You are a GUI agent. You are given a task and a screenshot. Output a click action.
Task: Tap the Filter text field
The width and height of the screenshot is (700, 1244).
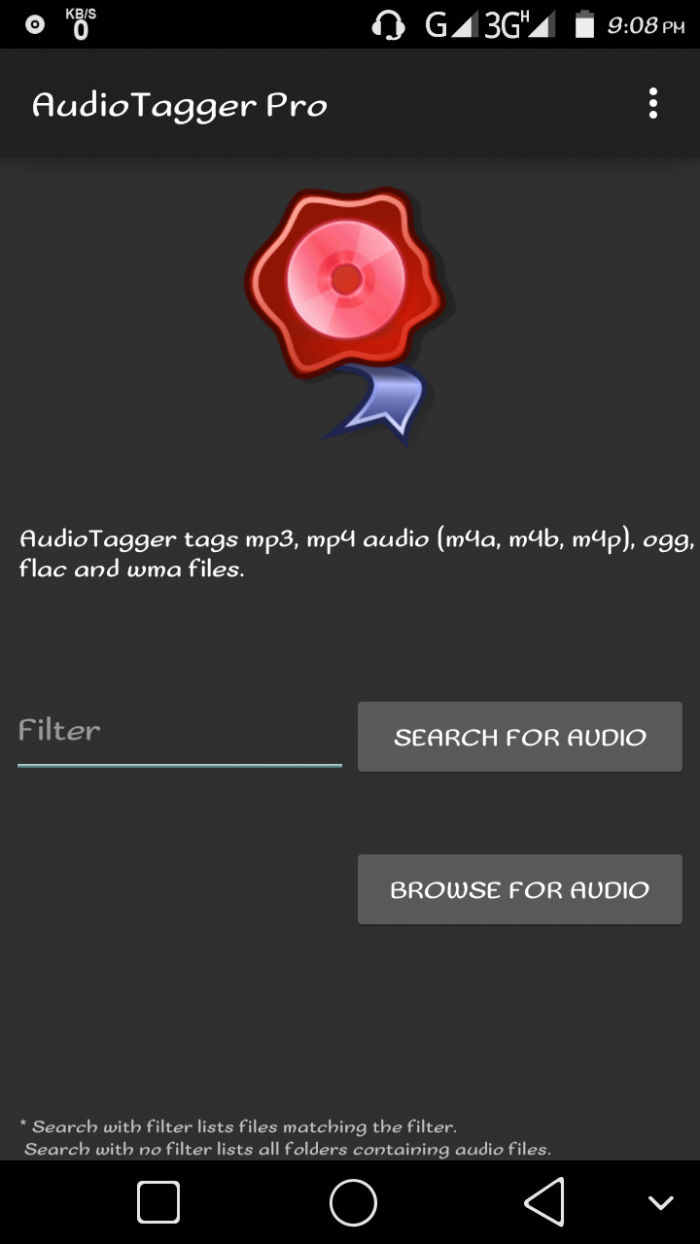point(180,732)
